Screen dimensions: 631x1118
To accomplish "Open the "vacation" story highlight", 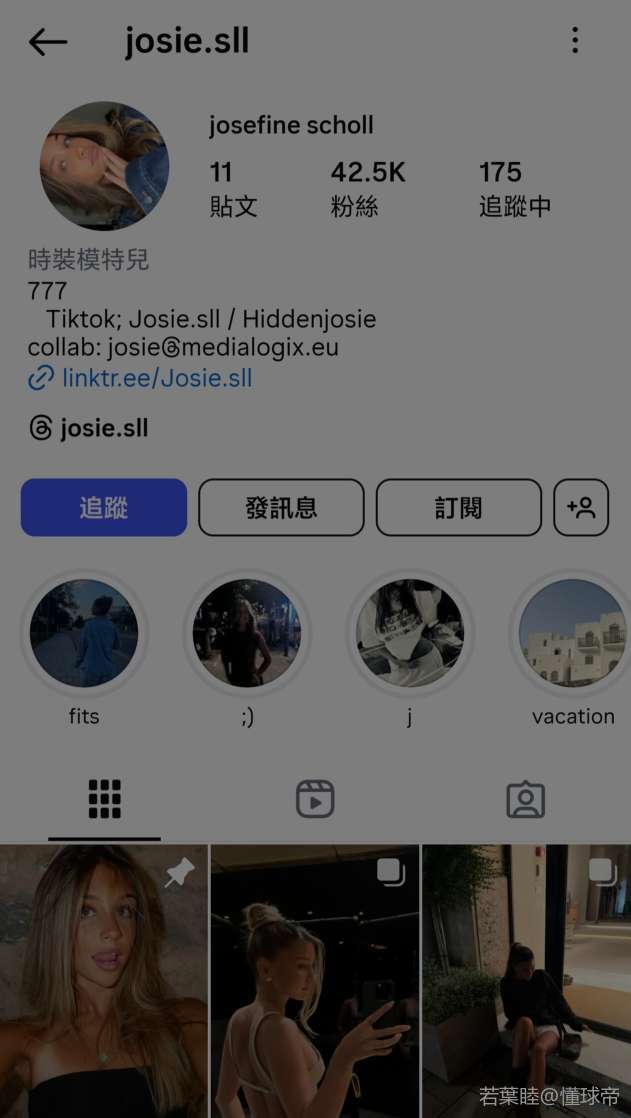I will (x=572, y=633).
